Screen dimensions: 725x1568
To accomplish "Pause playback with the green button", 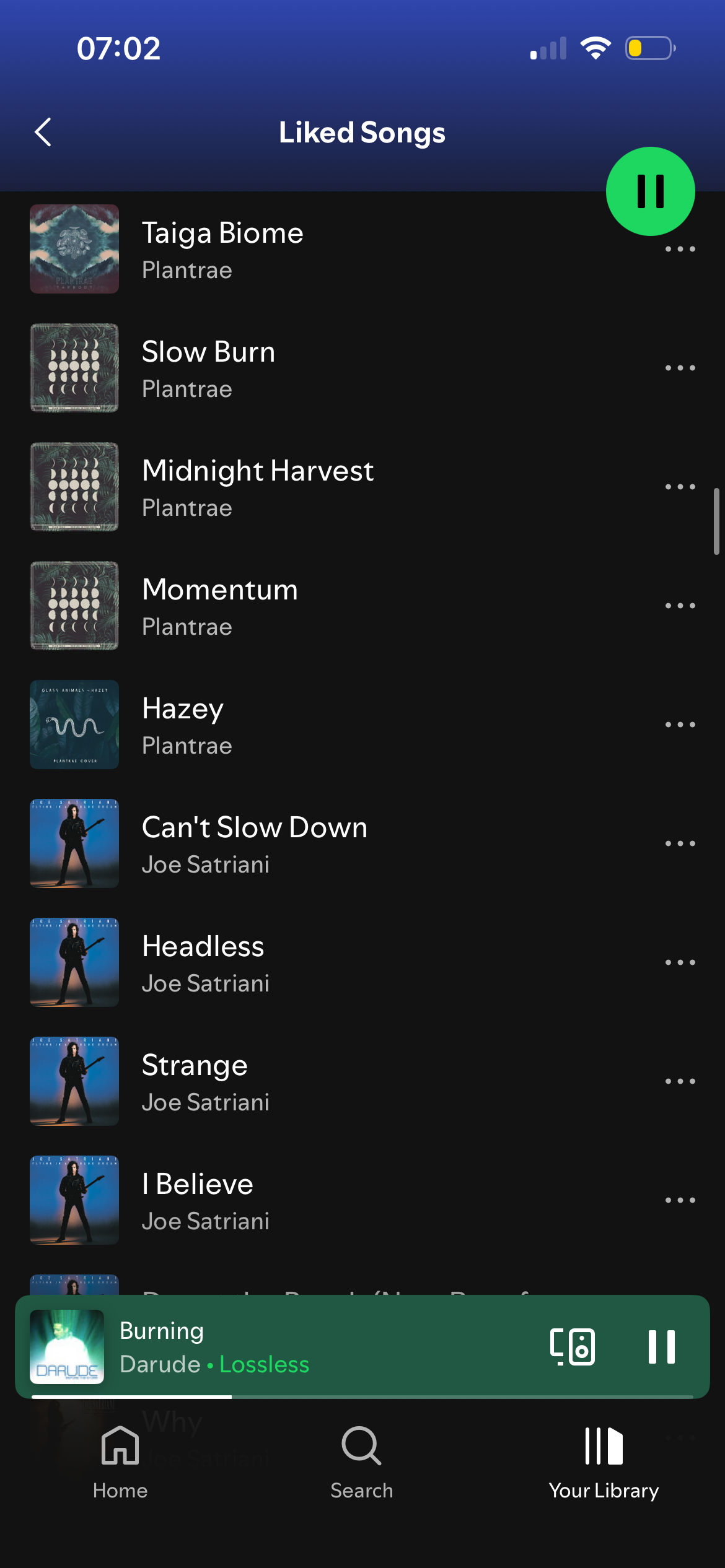I will pos(650,191).
